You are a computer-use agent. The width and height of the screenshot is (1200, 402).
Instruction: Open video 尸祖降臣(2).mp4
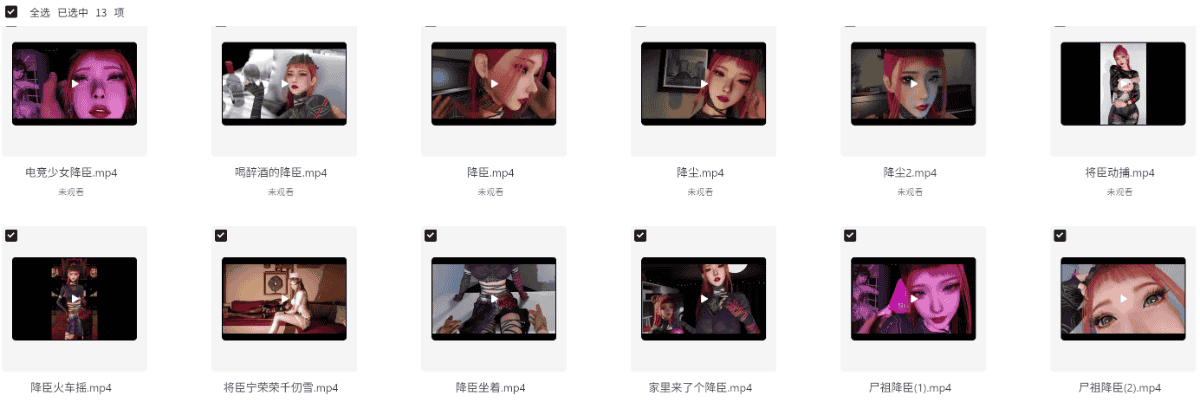1123,298
